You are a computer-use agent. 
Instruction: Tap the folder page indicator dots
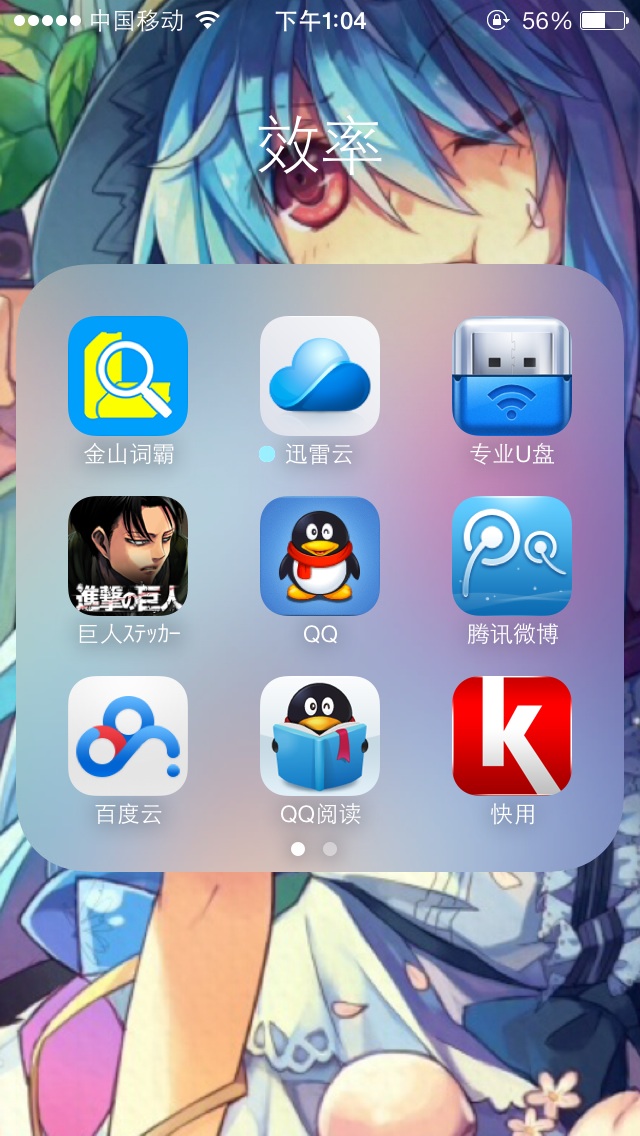click(x=314, y=849)
